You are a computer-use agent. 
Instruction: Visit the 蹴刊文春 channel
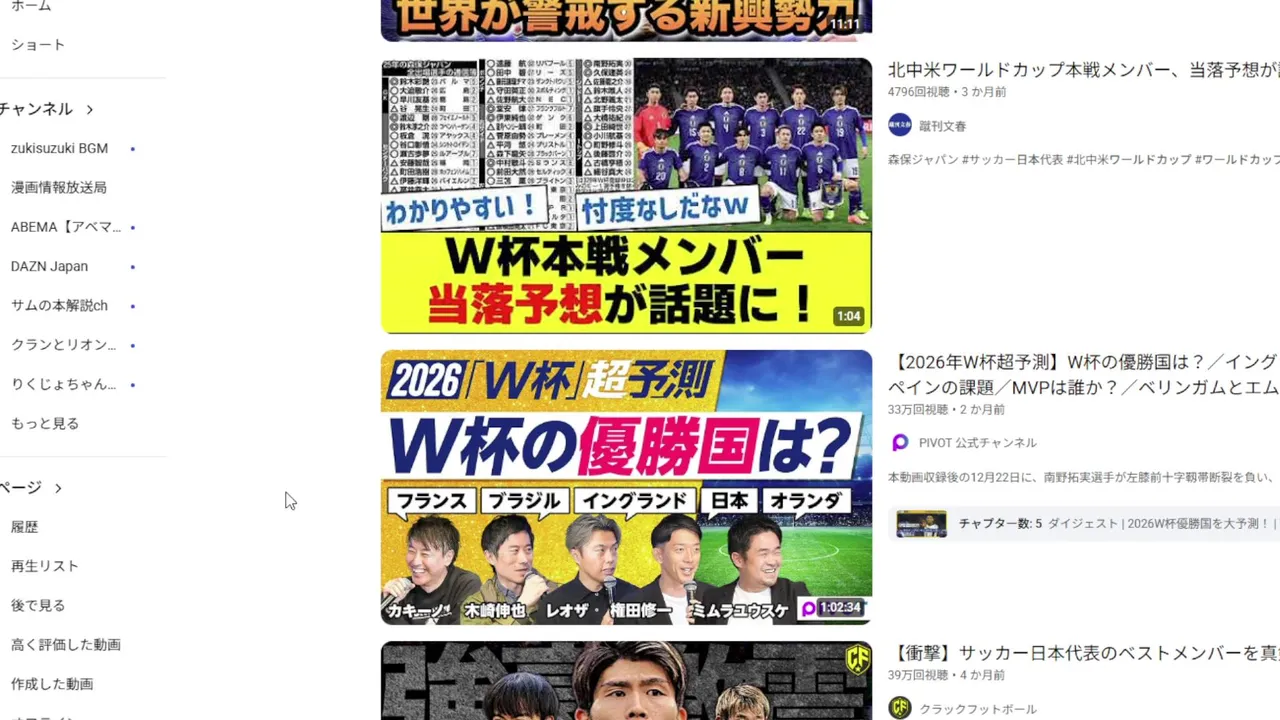click(x=942, y=126)
